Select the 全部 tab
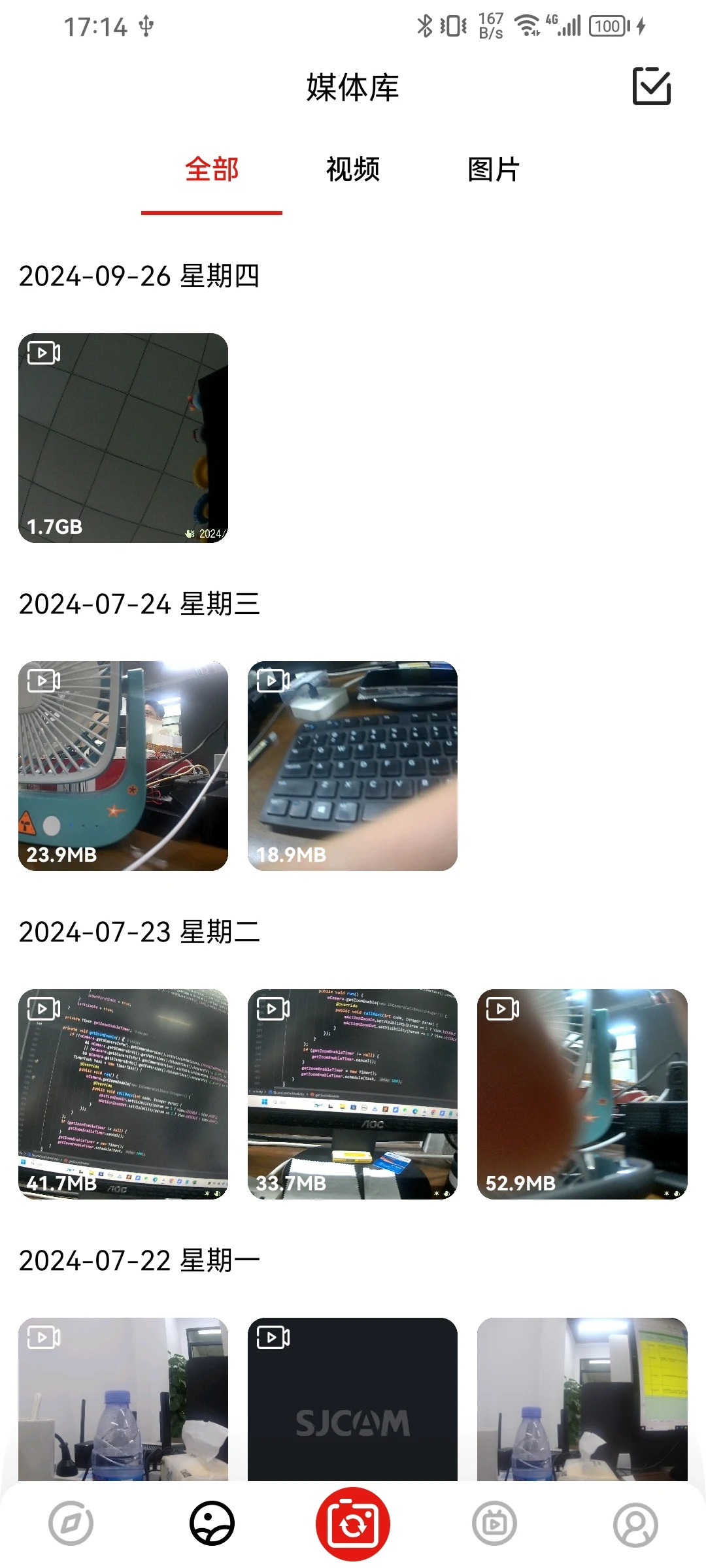 click(x=212, y=169)
